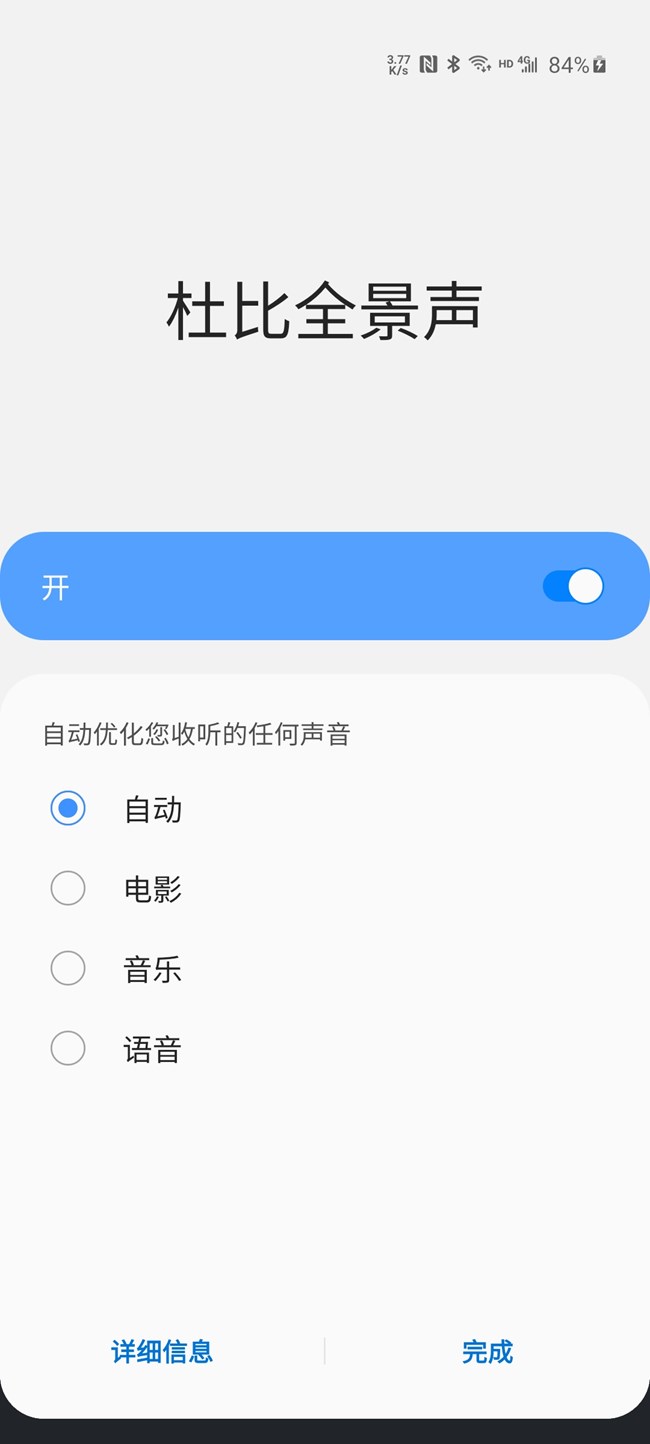Choose the 电影 sound mode
The width and height of the screenshot is (650, 1444).
(68, 888)
